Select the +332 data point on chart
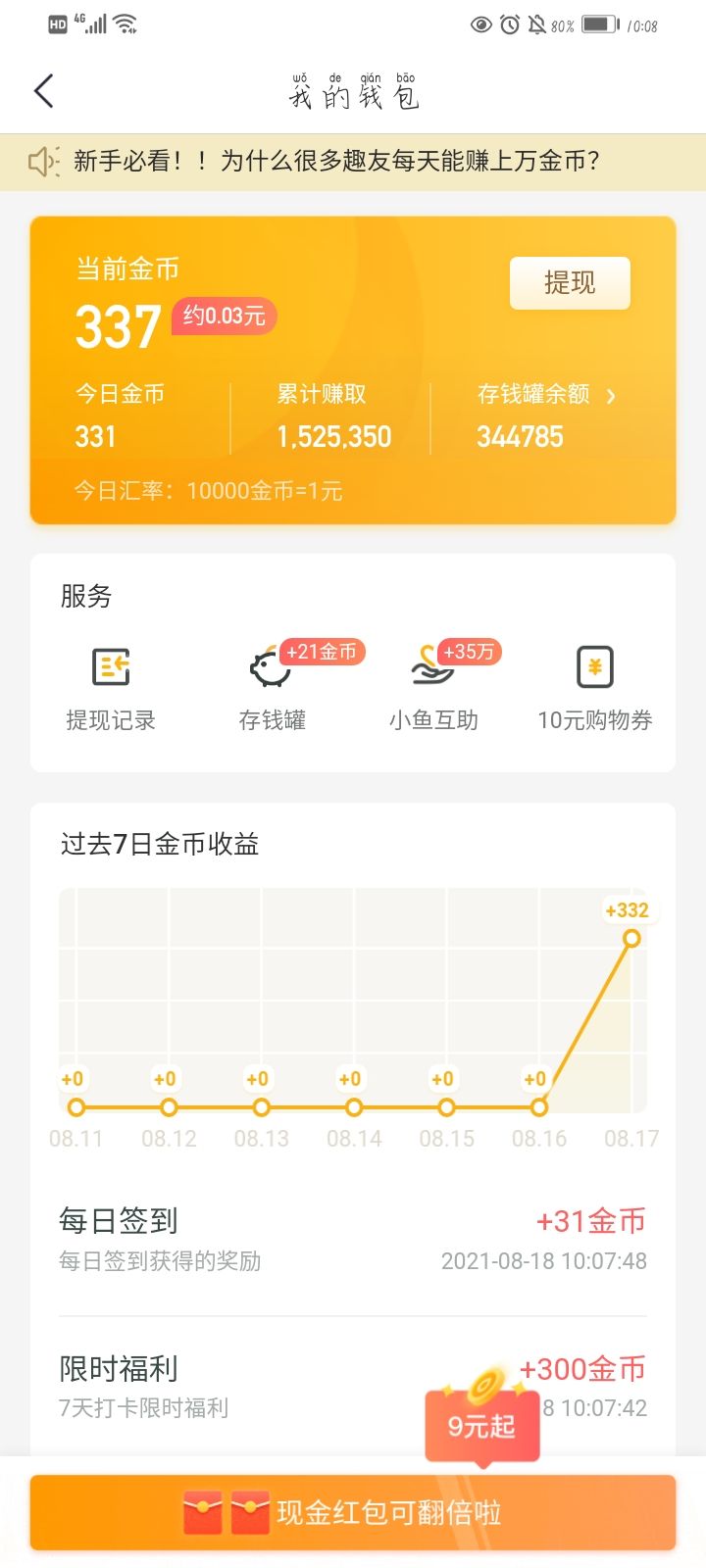The image size is (706, 1568). click(x=631, y=938)
